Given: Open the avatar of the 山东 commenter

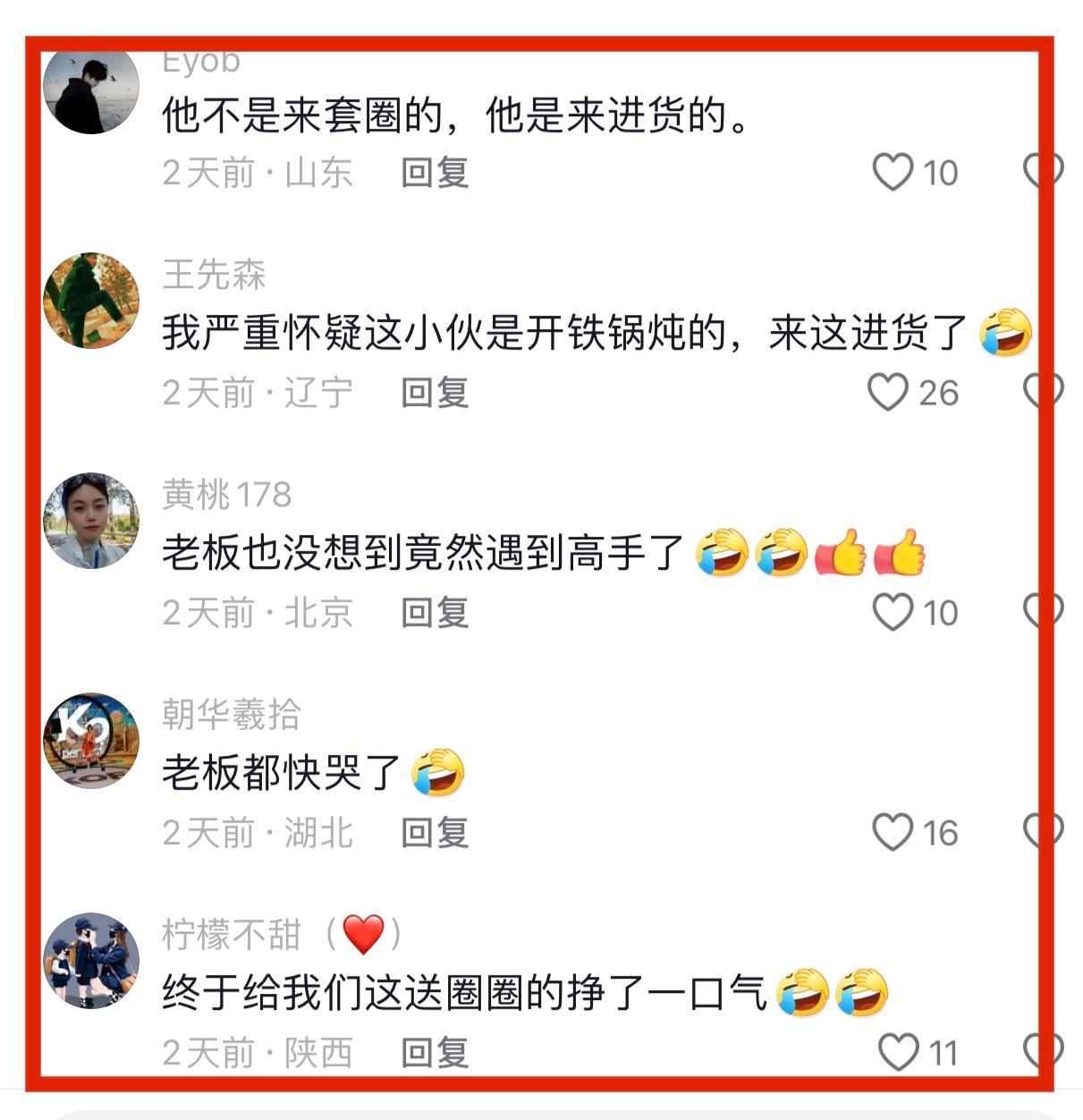Looking at the screenshot, I should click(91, 89).
